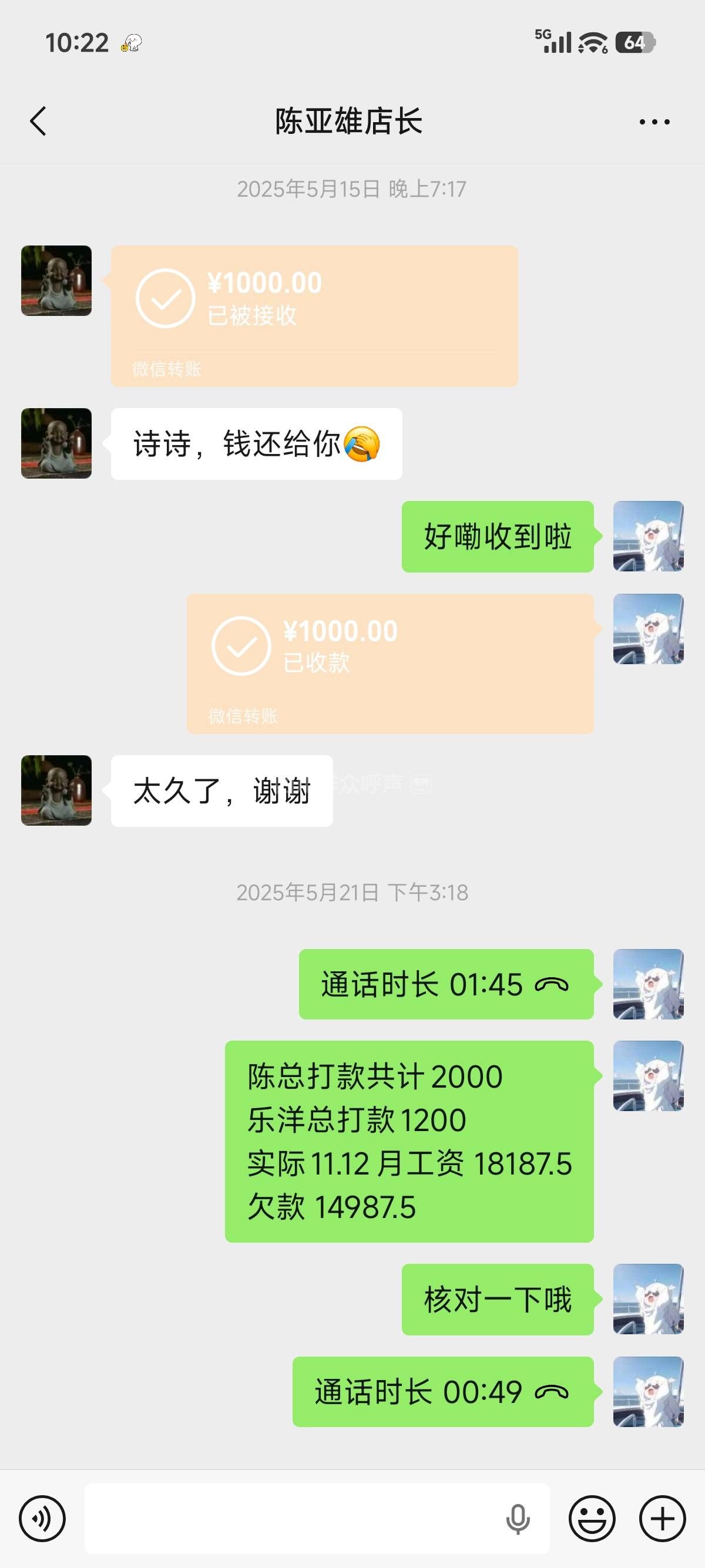705x1568 pixels.
Task: Open the emoji sticker panel
Action: click(592, 1519)
